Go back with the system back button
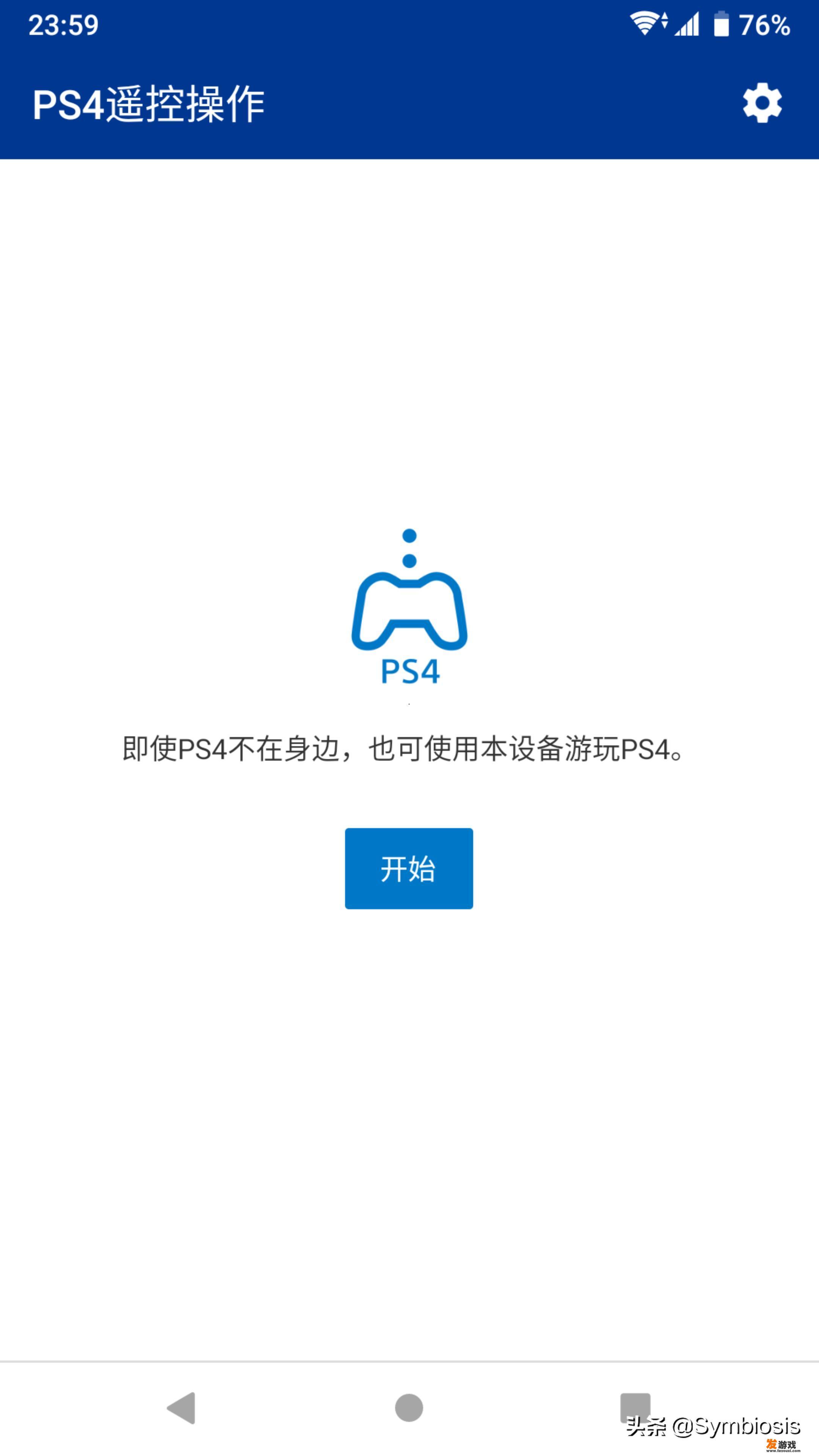This screenshot has width=819, height=1456. click(182, 1407)
